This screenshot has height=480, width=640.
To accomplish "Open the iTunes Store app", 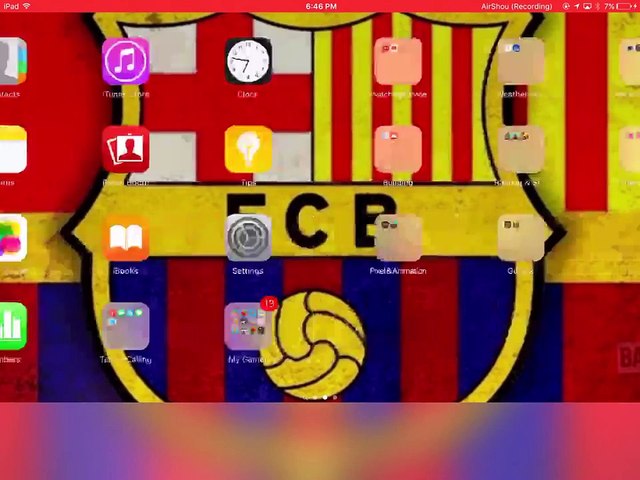I will [126, 62].
